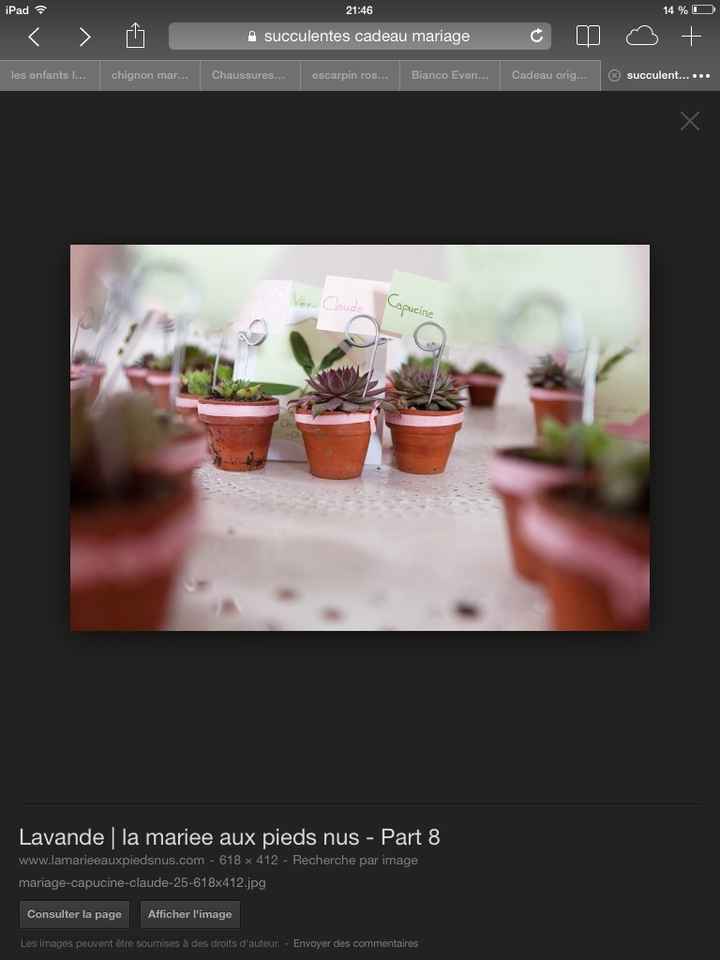Tap the Consulter la page button
Image resolution: width=720 pixels, height=960 pixels.
coord(75,914)
